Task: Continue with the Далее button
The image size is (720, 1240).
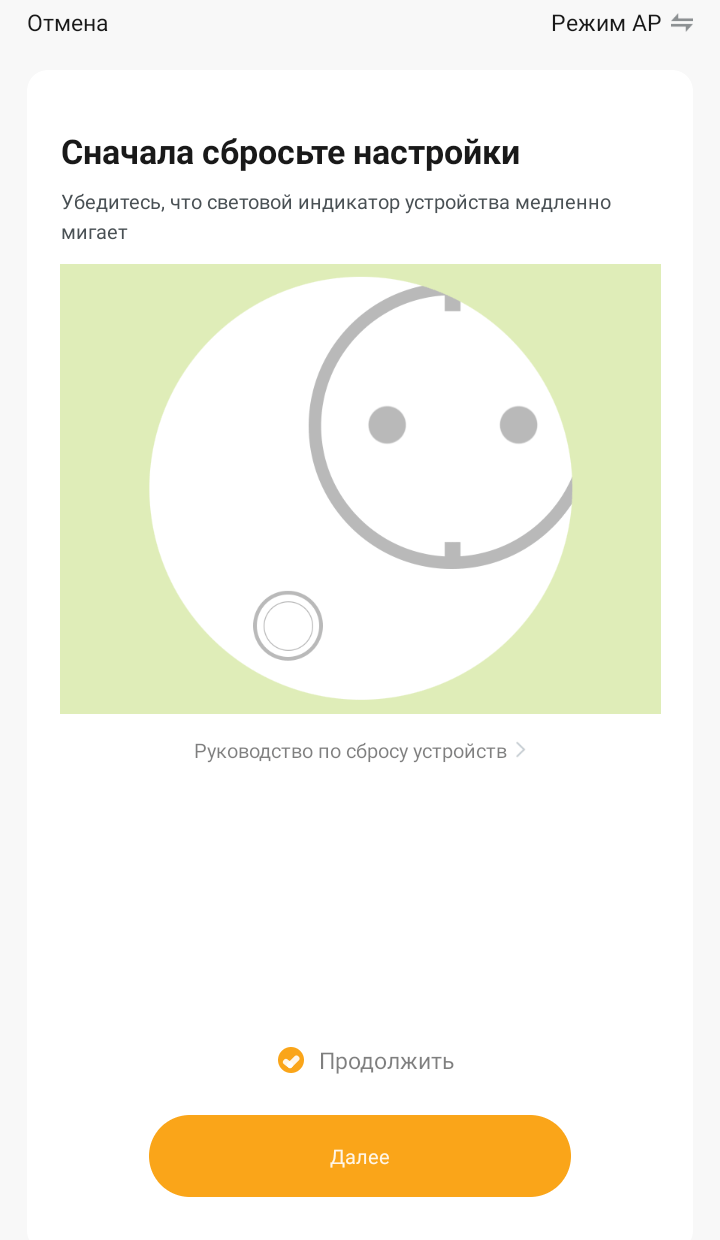Action: click(360, 1157)
